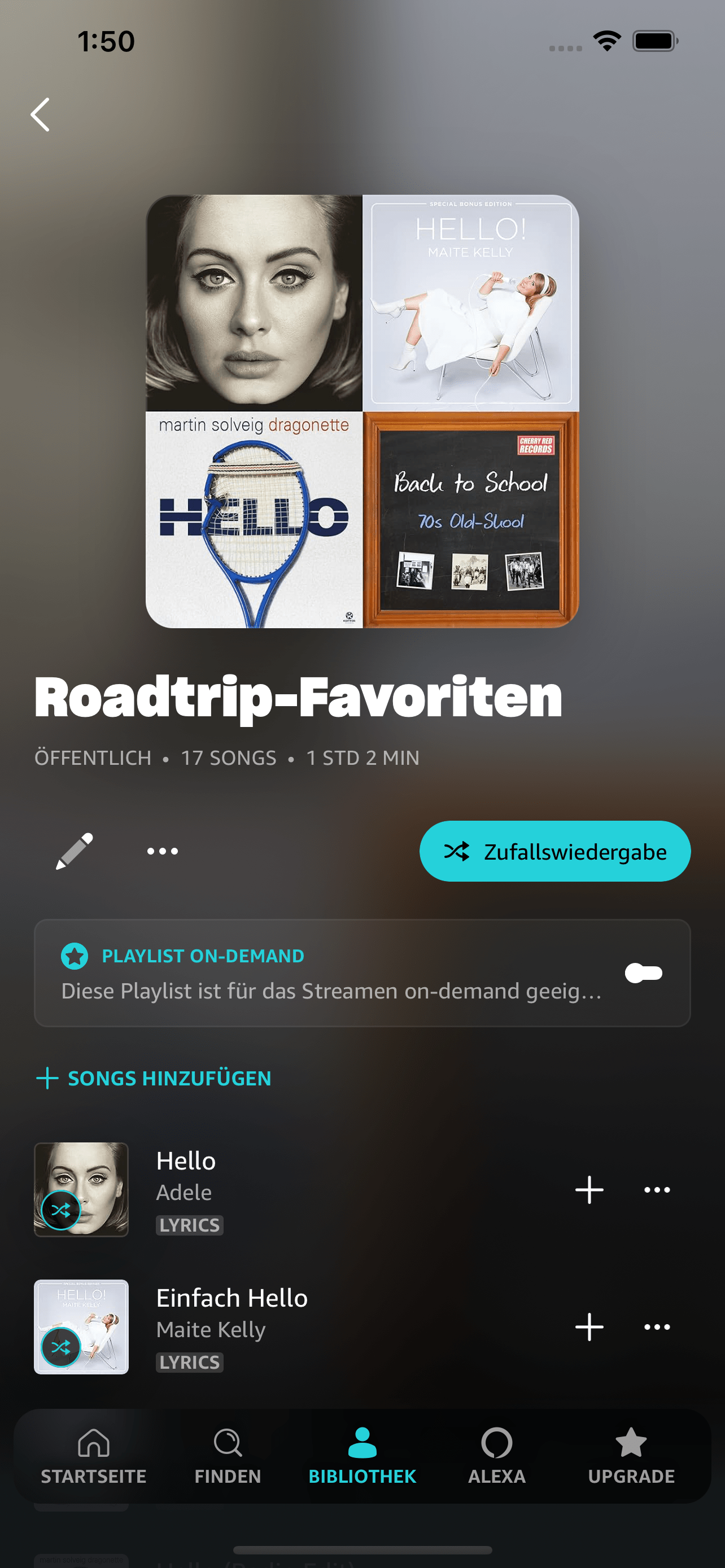Image resolution: width=725 pixels, height=1568 pixels.
Task: Switch to the Startseite tab
Action: pyautogui.click(x=94, y=1456)
